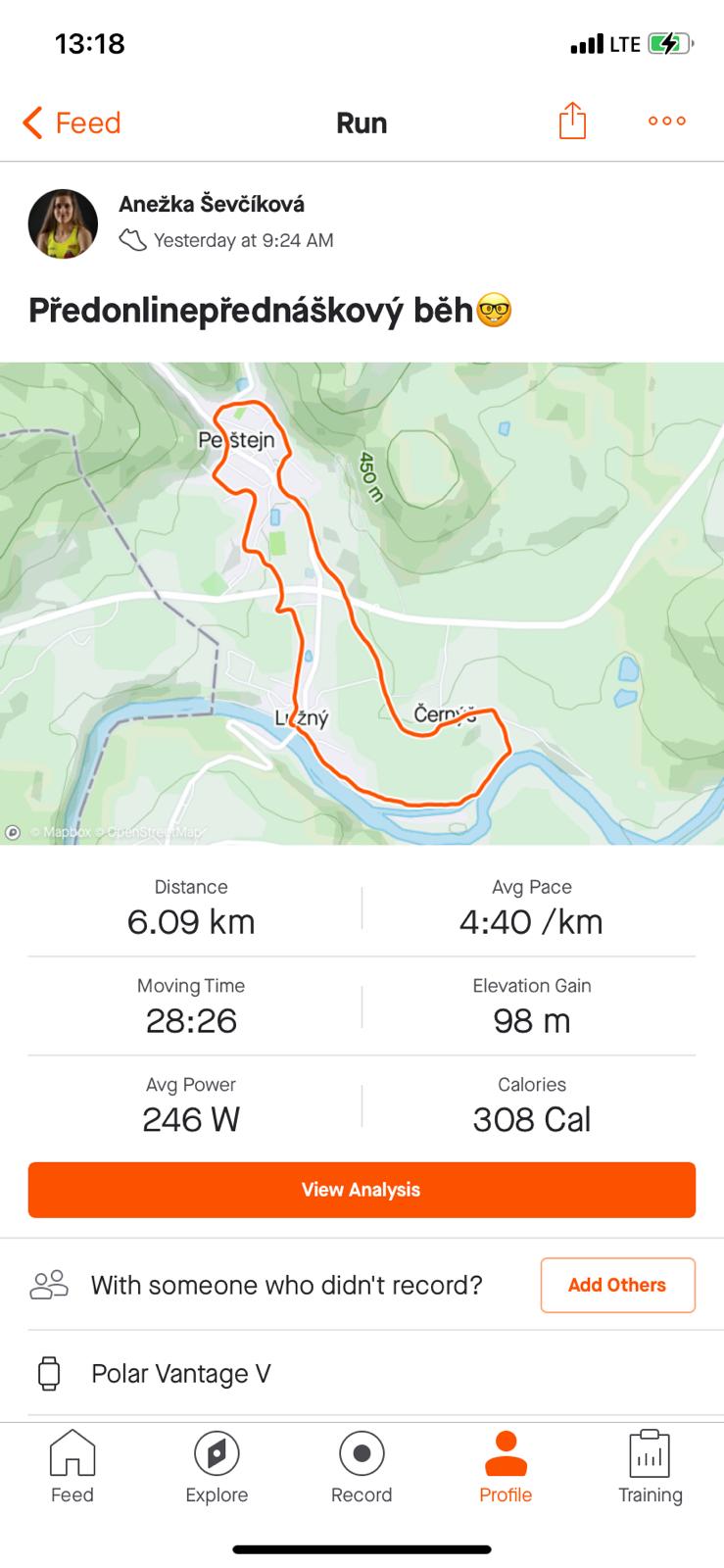The width and height of the screenshot is (724, 1568).
Task: Go back to Feed
Action: click(x=72, y=122)
